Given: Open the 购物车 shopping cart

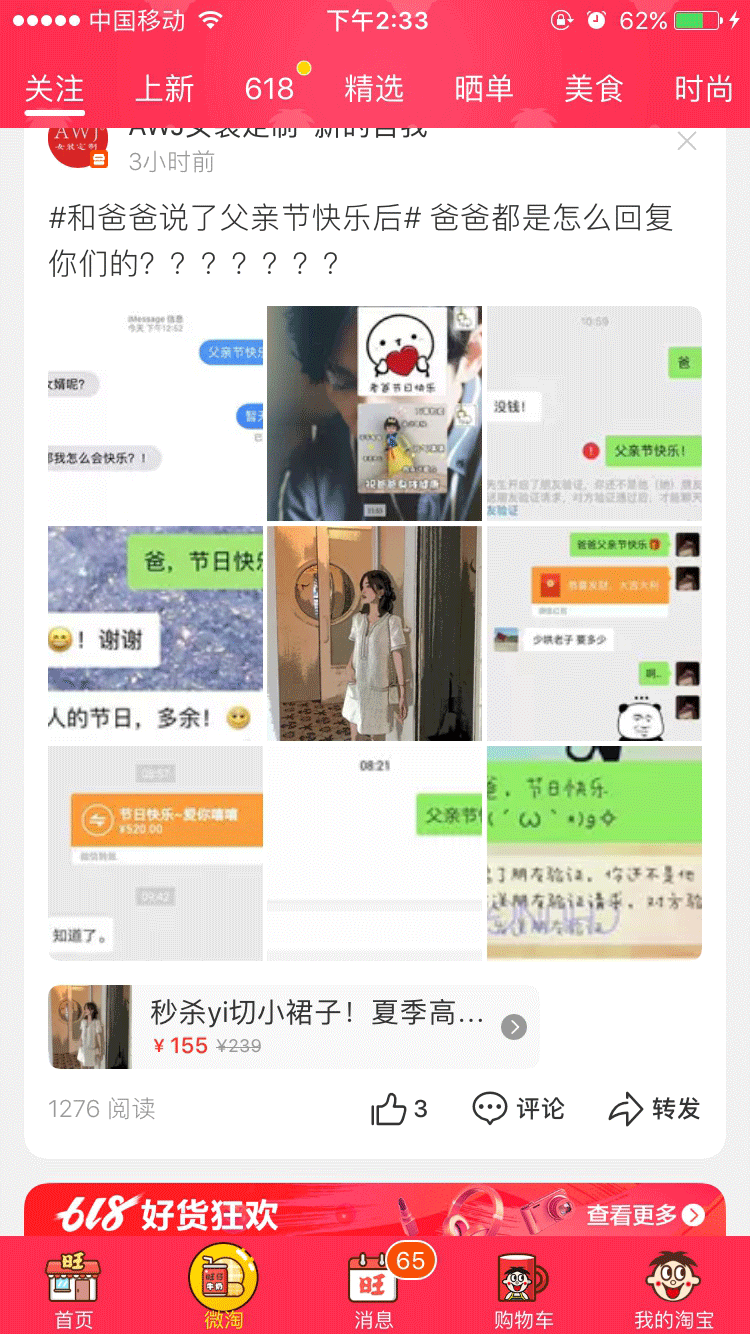Looking at the screenshot, I should (523, 1290).
